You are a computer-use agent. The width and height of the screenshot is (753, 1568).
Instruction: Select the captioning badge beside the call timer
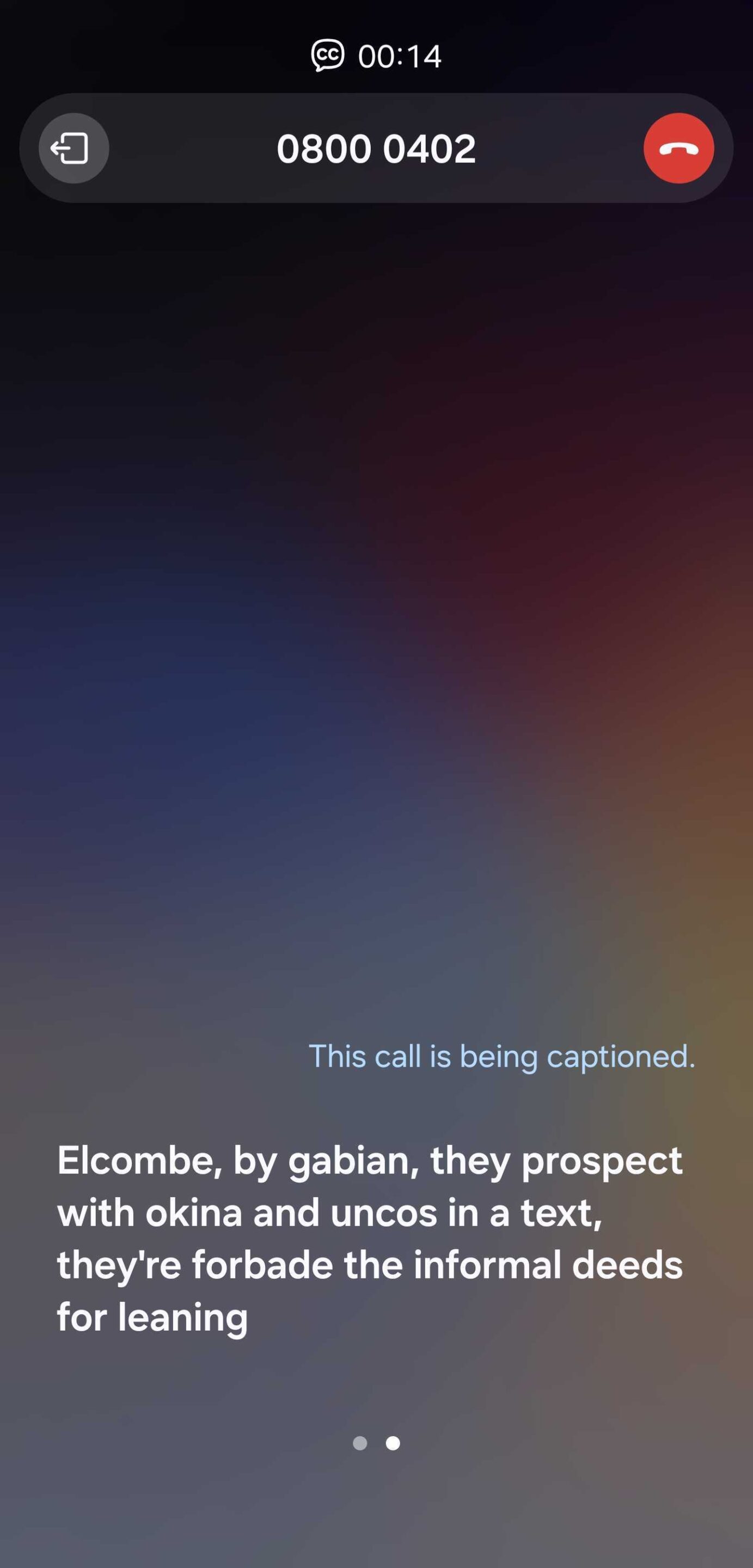[329, 56]
